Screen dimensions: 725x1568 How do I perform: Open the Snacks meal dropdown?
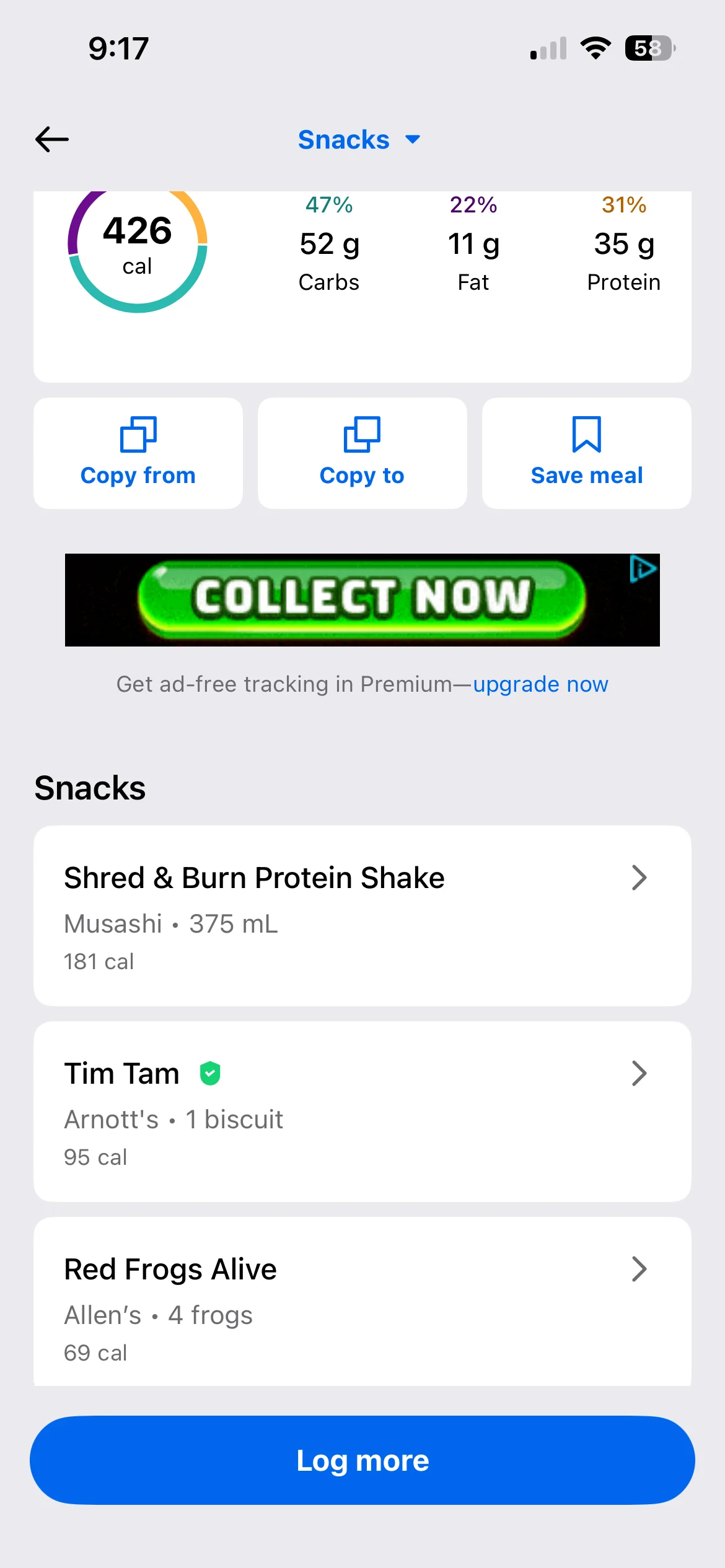coord(359,140)
